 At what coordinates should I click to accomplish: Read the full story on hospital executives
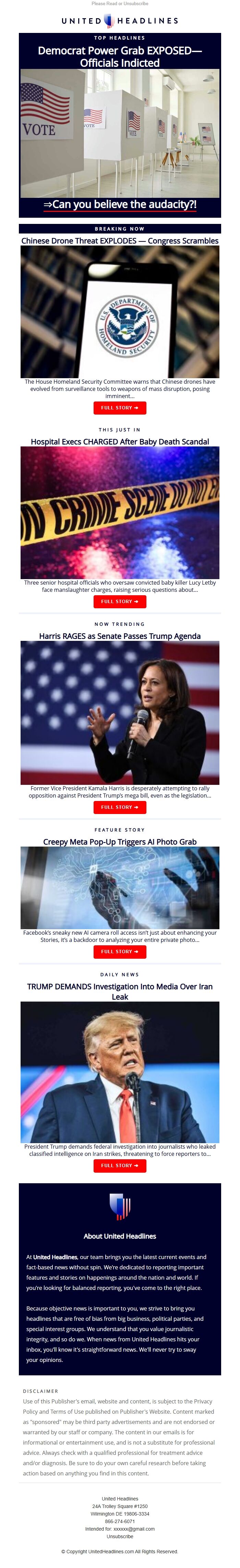[x=119, y=601]
